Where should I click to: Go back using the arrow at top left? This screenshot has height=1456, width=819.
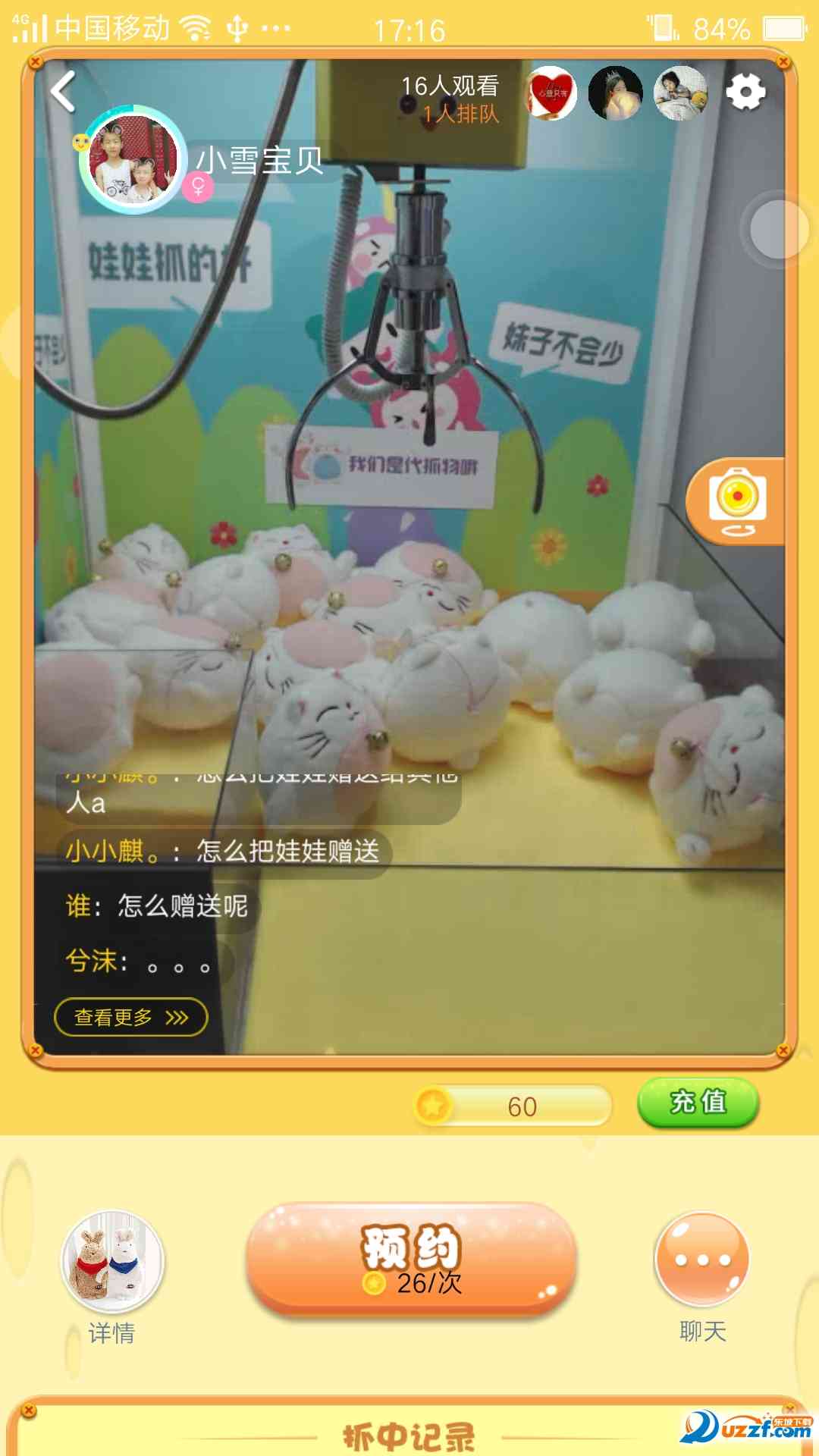click(x=64, y=93)
